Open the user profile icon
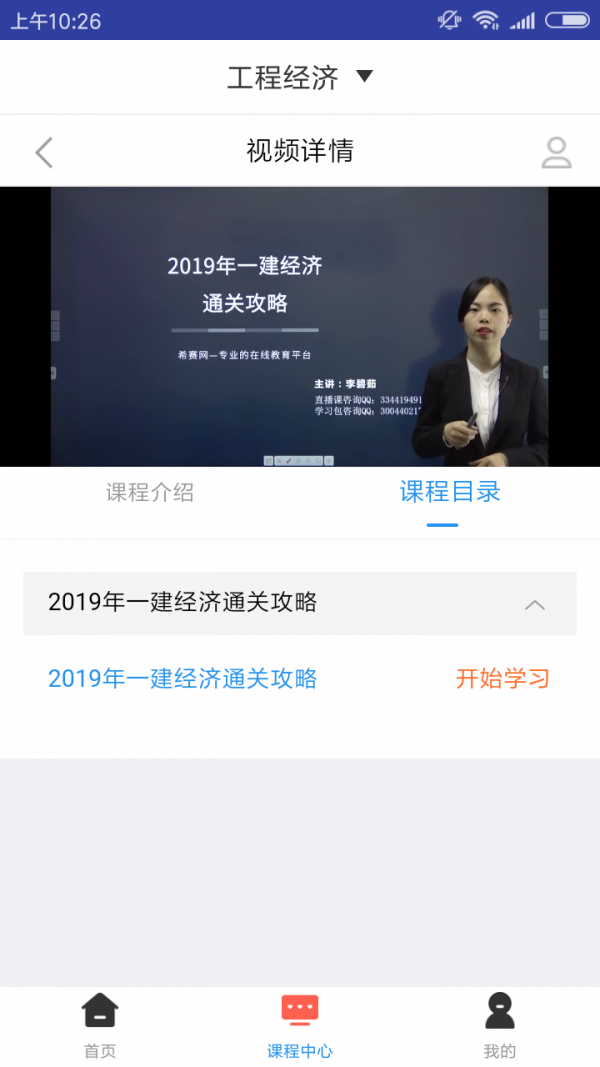600x1067 pixels. (556, 152)
